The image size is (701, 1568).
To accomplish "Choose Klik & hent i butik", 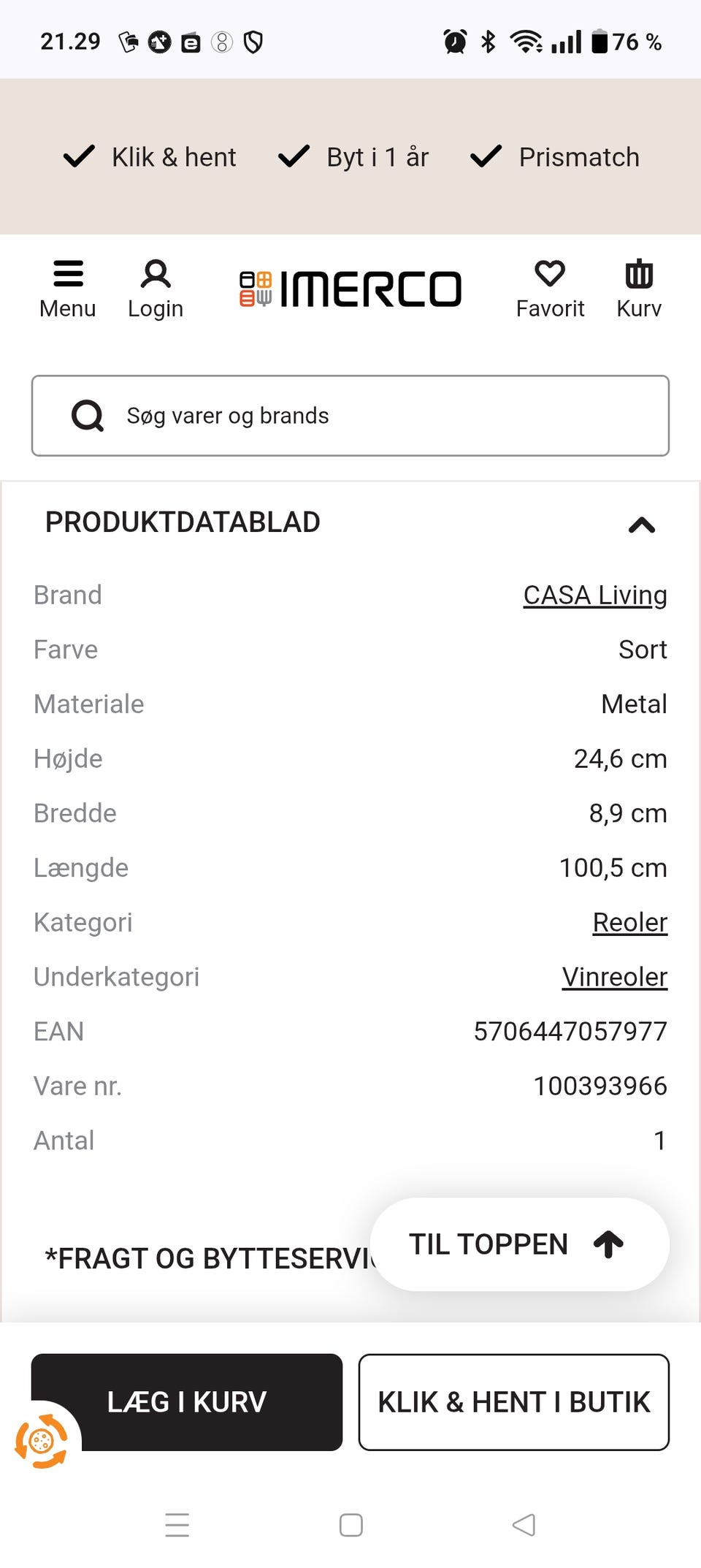I will (x=514, y=1402).
